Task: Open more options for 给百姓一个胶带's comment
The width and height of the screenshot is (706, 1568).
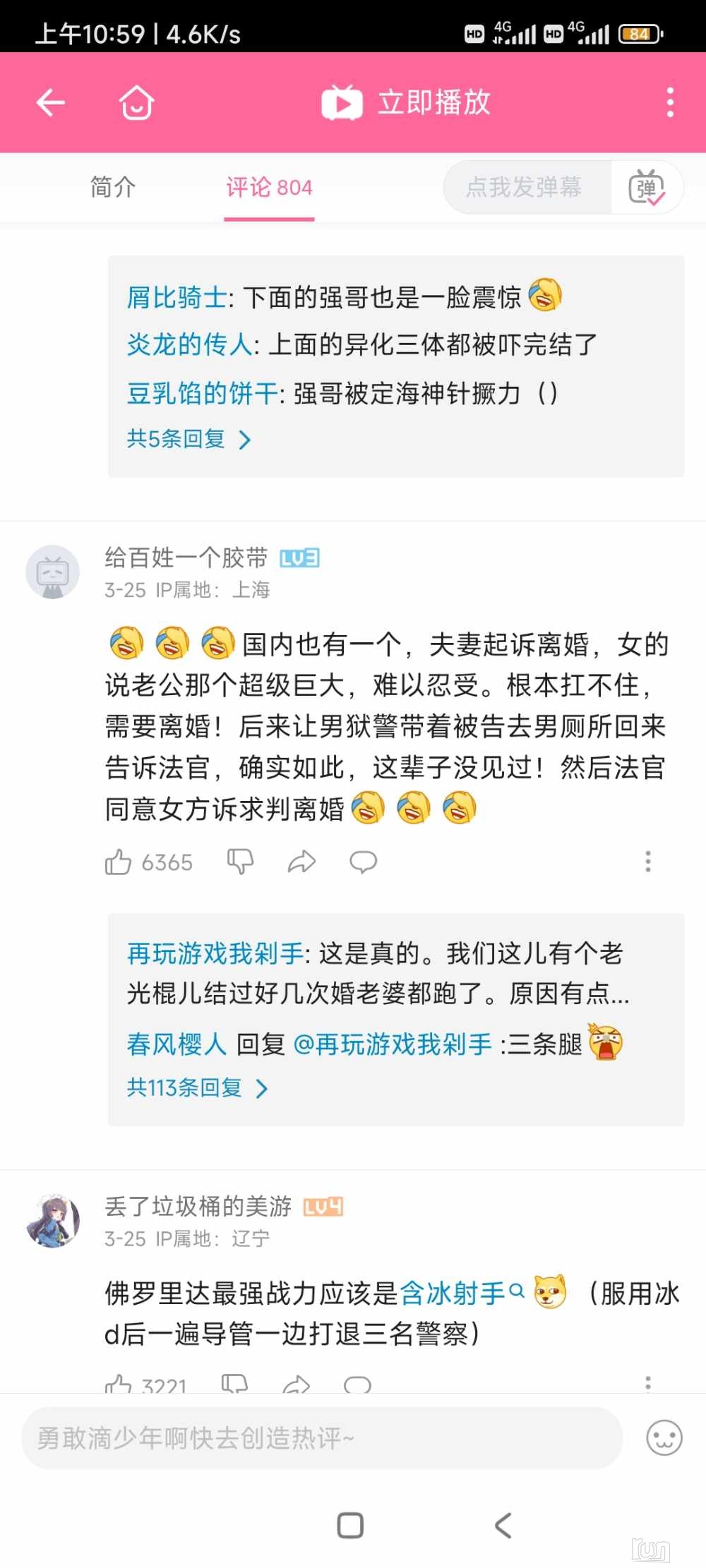Action: (x=647, y=862)
